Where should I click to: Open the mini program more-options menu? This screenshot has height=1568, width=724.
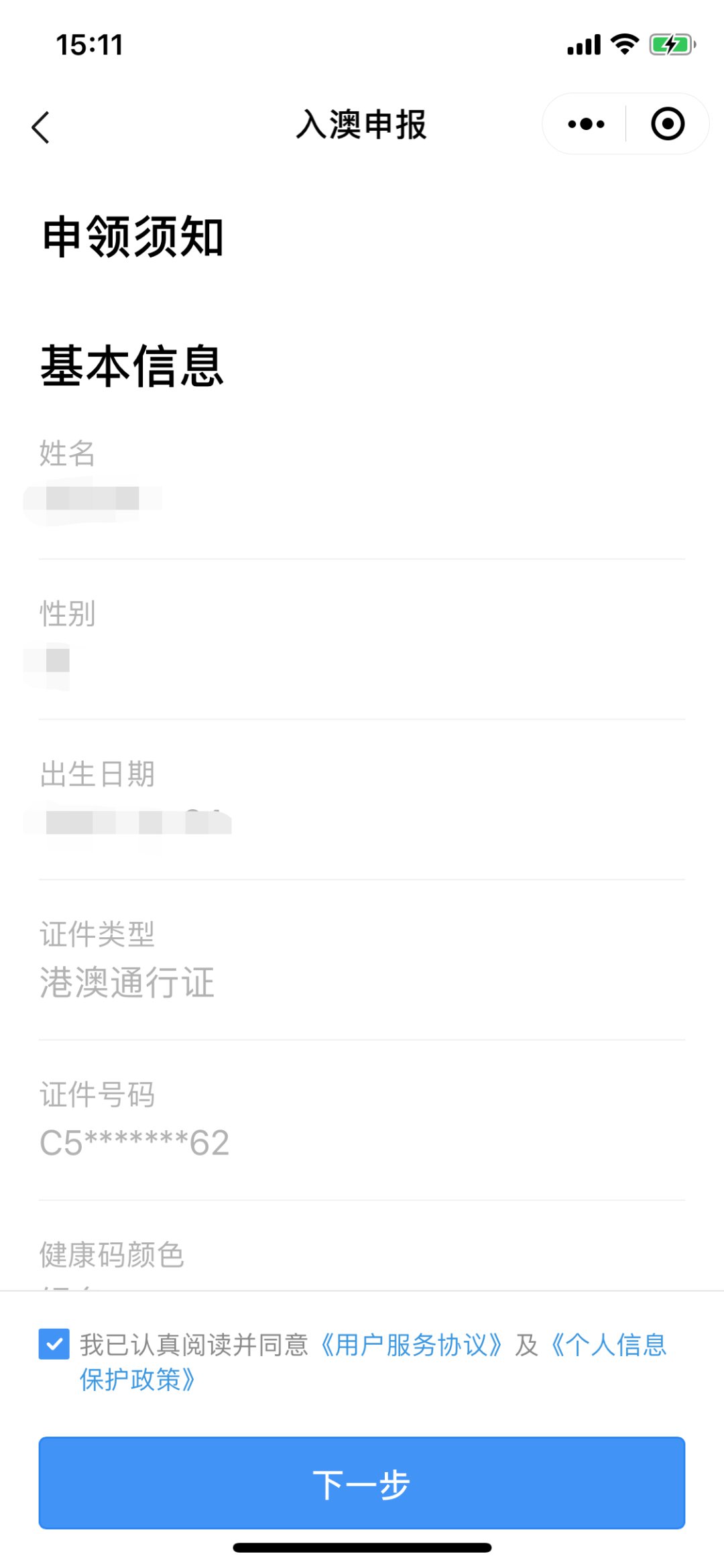tap(585, 124)
